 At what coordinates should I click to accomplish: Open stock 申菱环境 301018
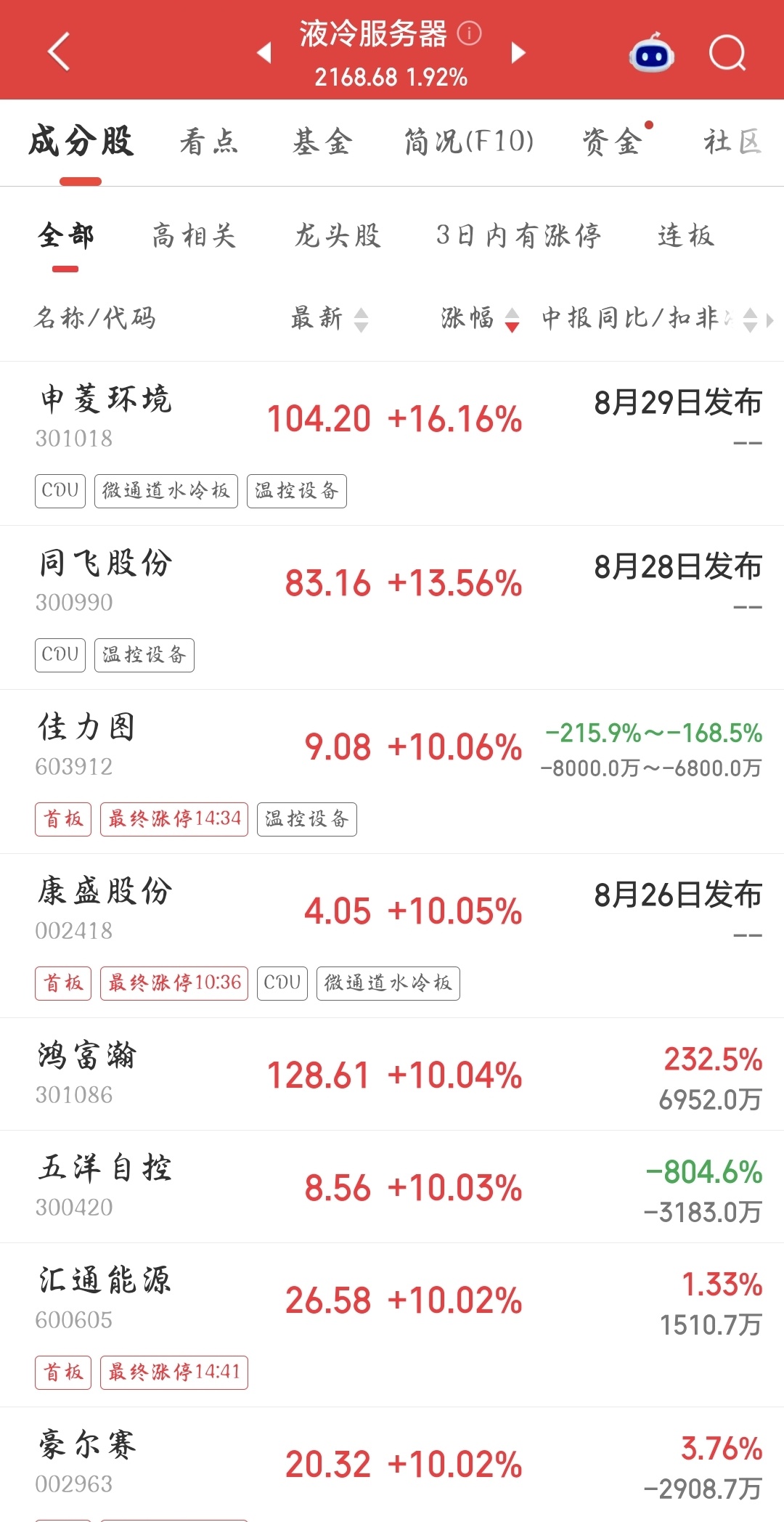click(x=392, y=444)
